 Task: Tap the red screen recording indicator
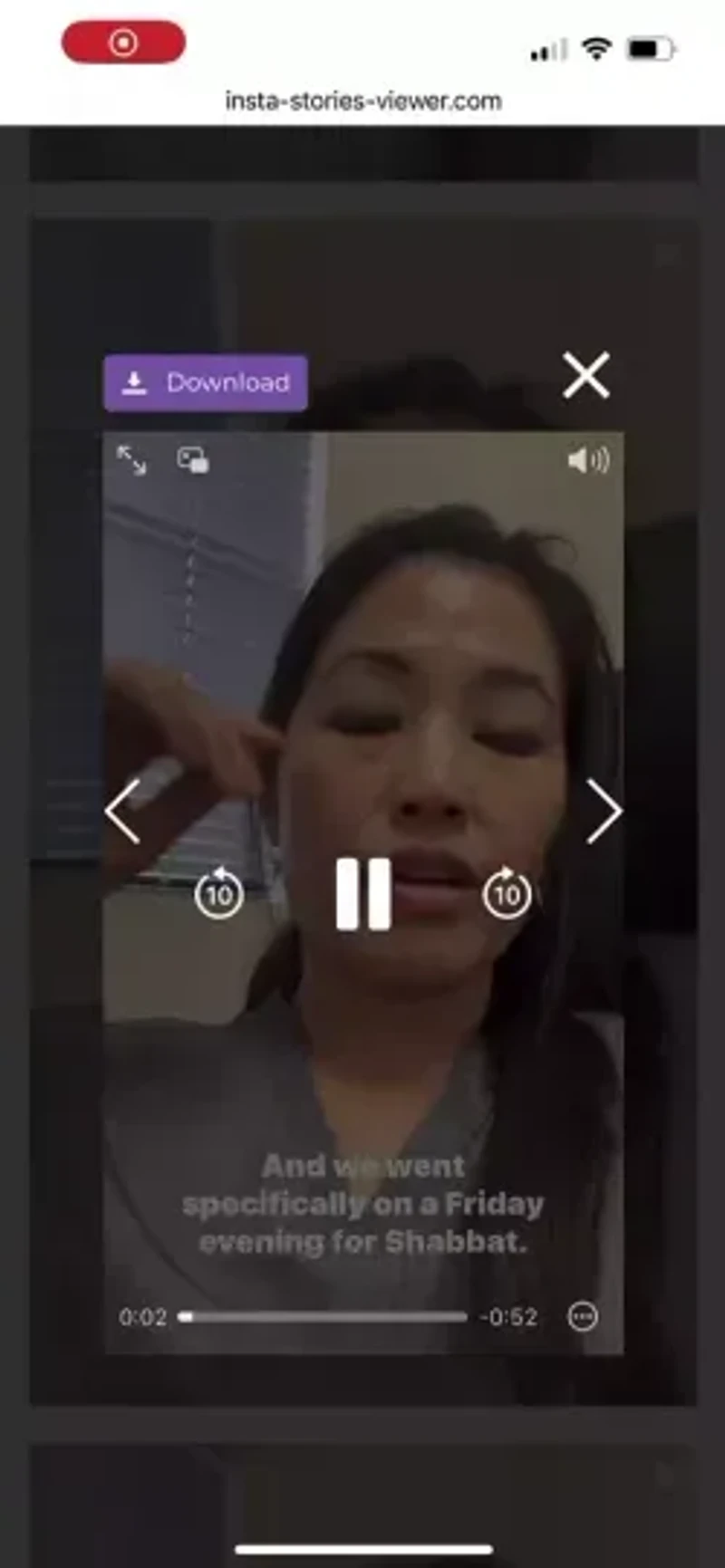click(x=123, y=43)
